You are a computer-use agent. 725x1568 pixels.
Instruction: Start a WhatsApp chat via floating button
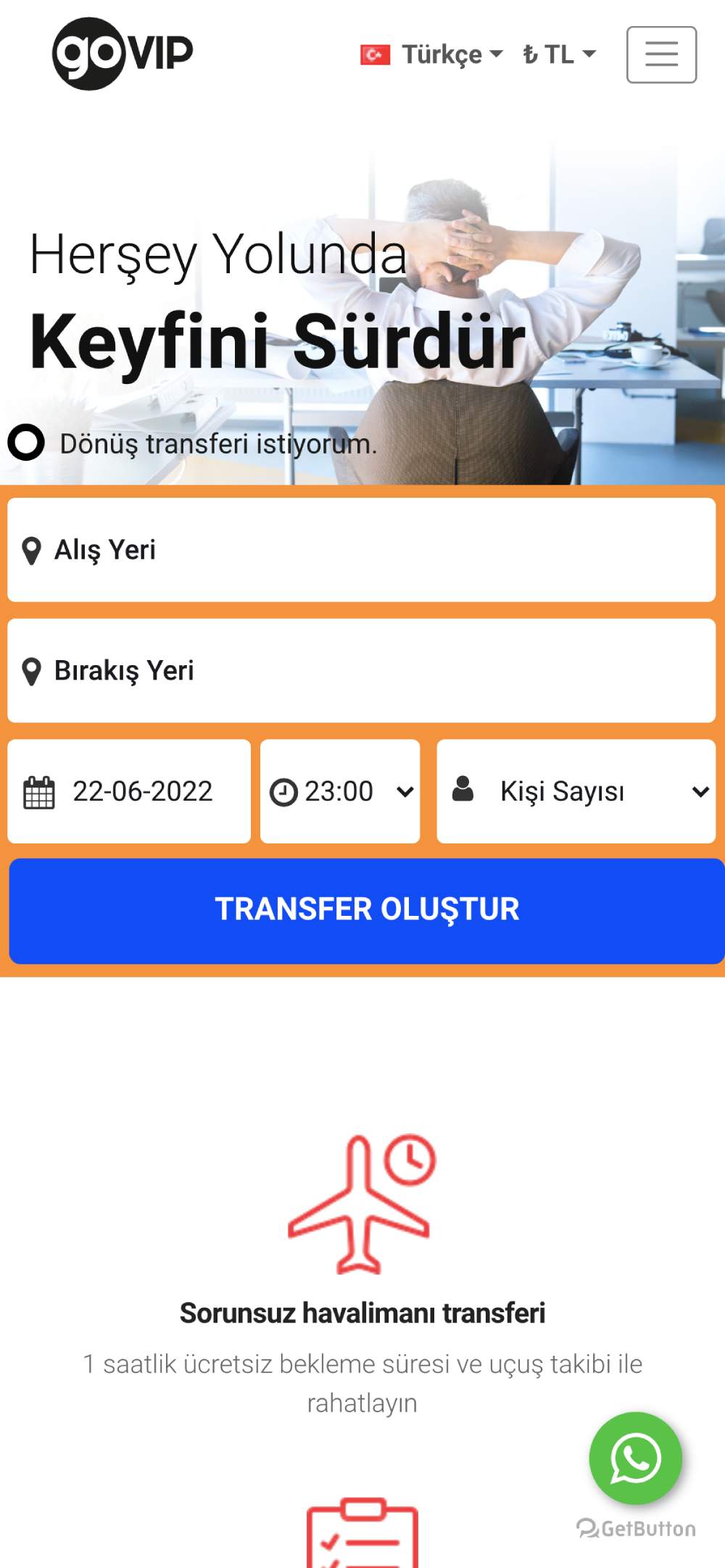point(635,1458)
